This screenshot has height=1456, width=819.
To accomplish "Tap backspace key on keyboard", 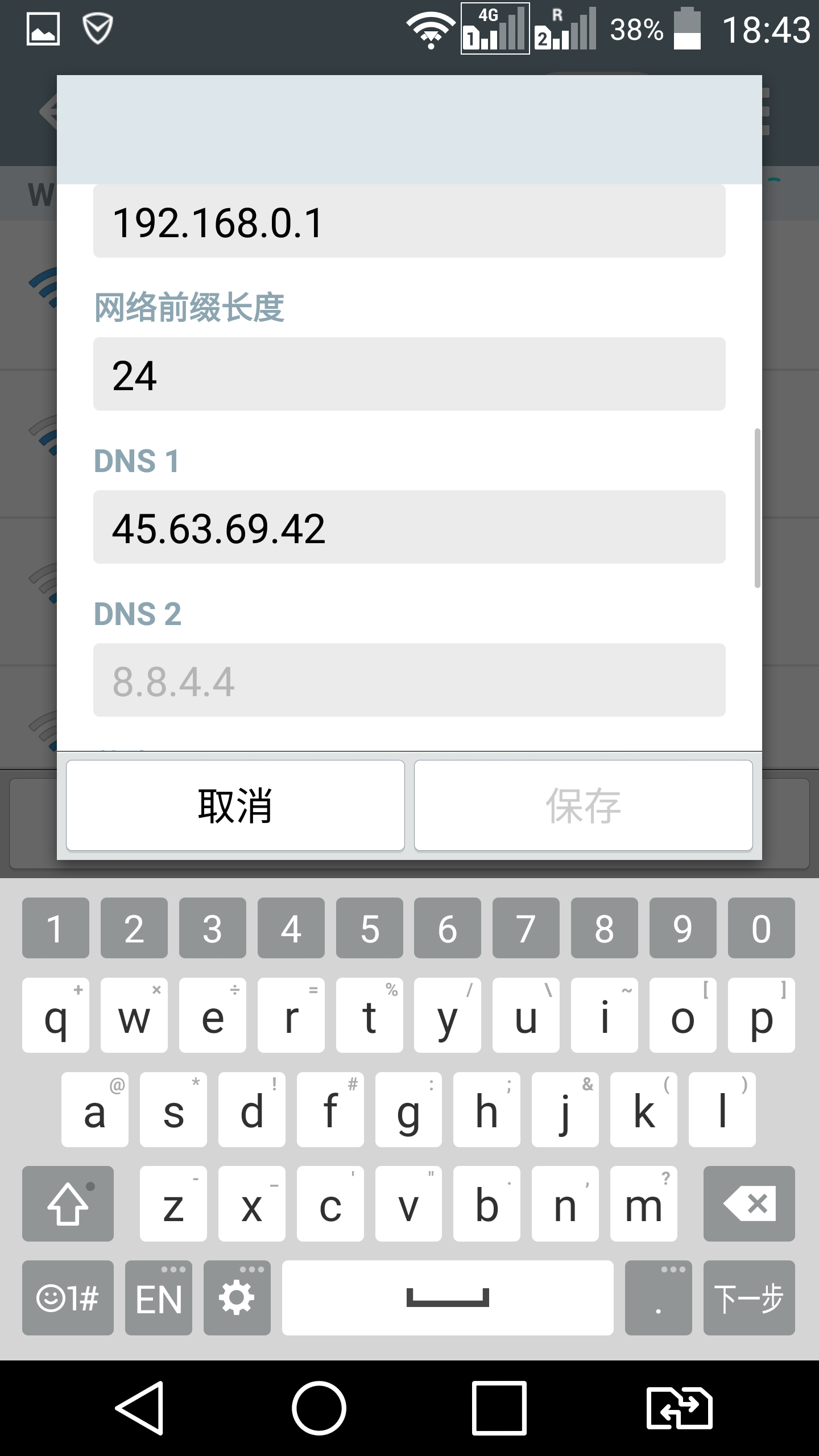I will tap(749, 1204).
